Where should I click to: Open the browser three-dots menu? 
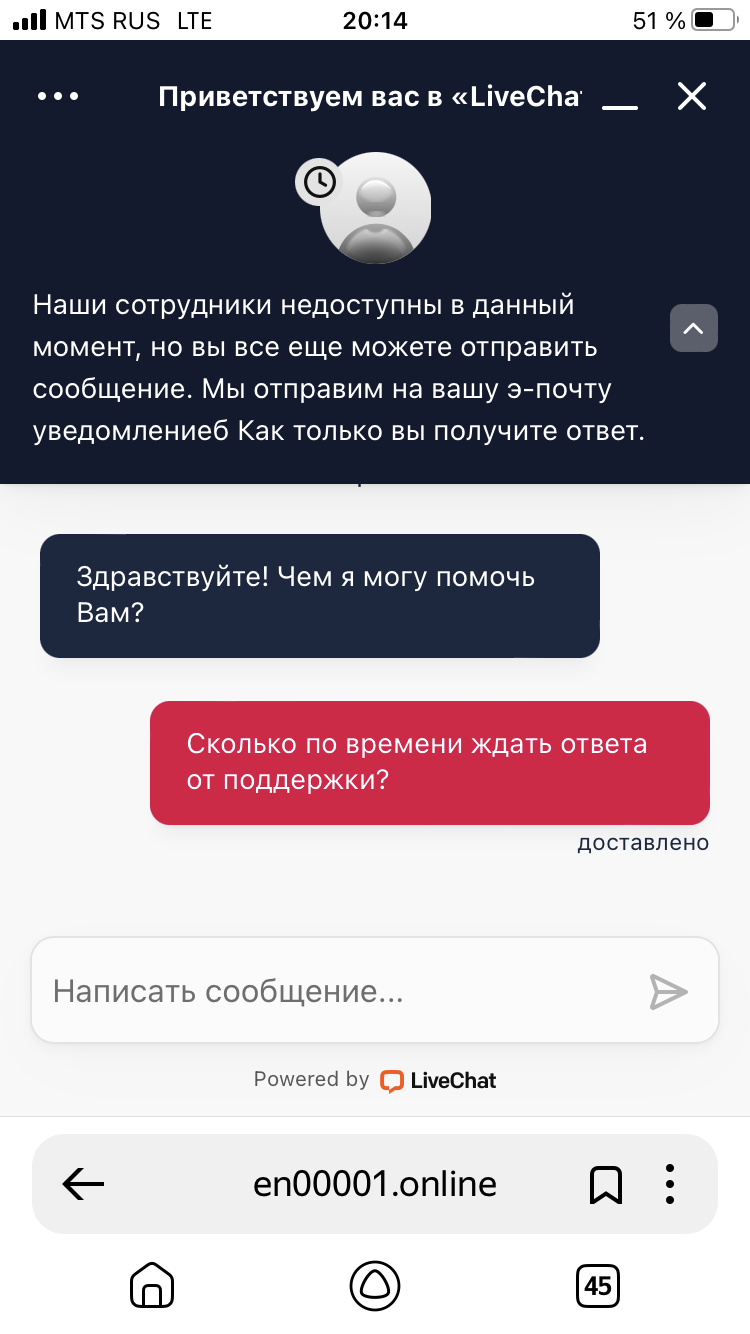pyautogui.click(x=670, y=1184)
